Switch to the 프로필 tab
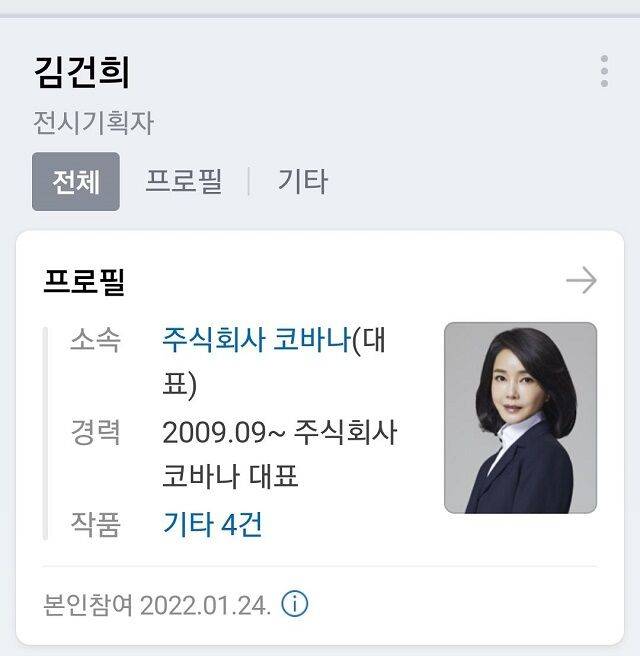Image resolution: width=640 pixels, height=656 pixels. (x=184, y=182)
